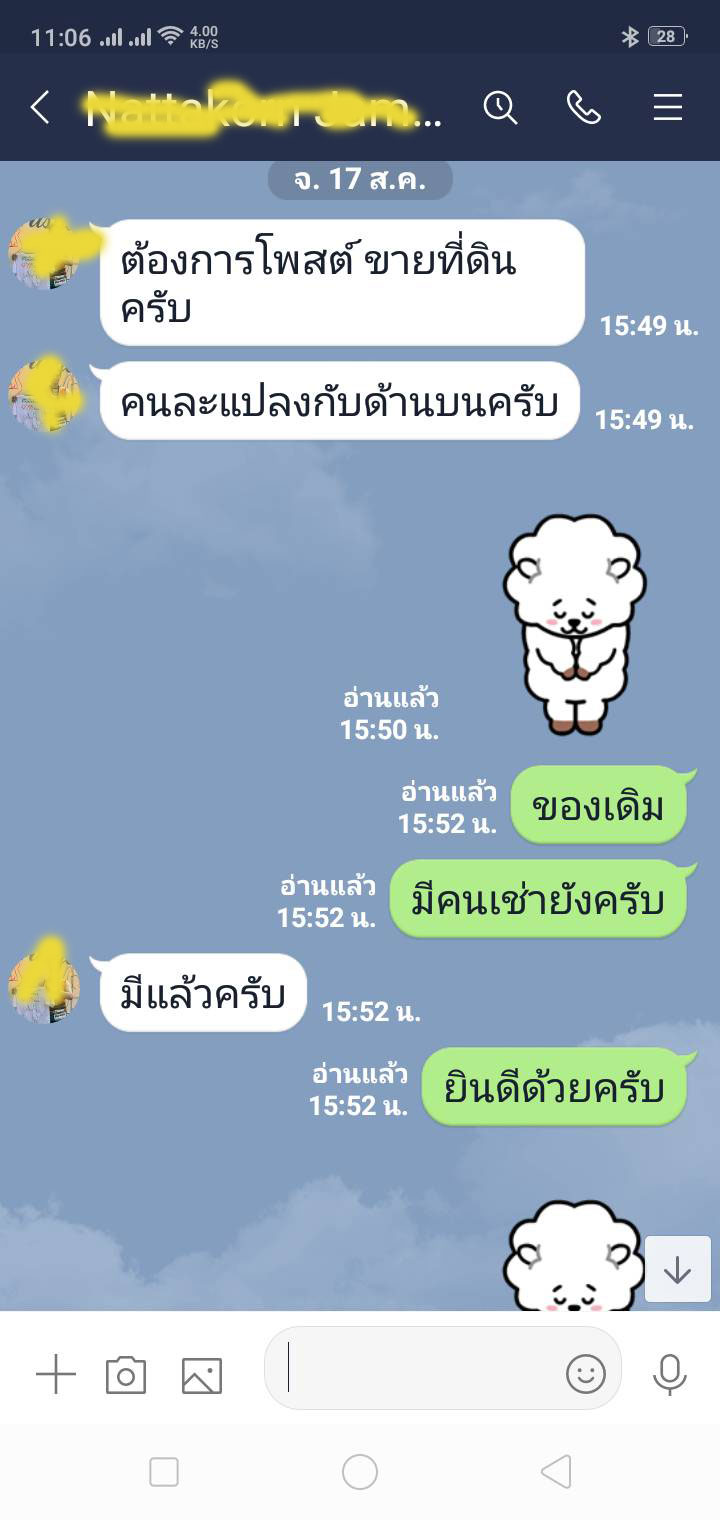Open the chat menu hamburger icon
The image size is (720, 1520).
tap(668, 107)
